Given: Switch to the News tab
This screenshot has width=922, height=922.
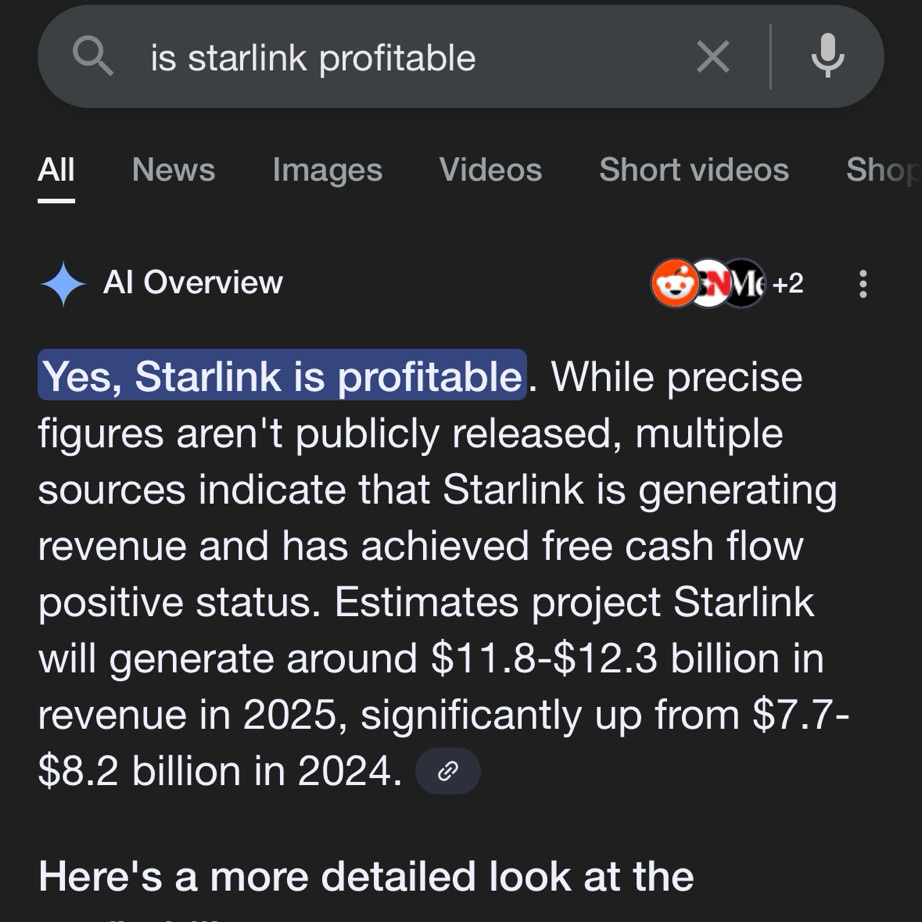Looking at the screenshot, I should pos(173,170).
